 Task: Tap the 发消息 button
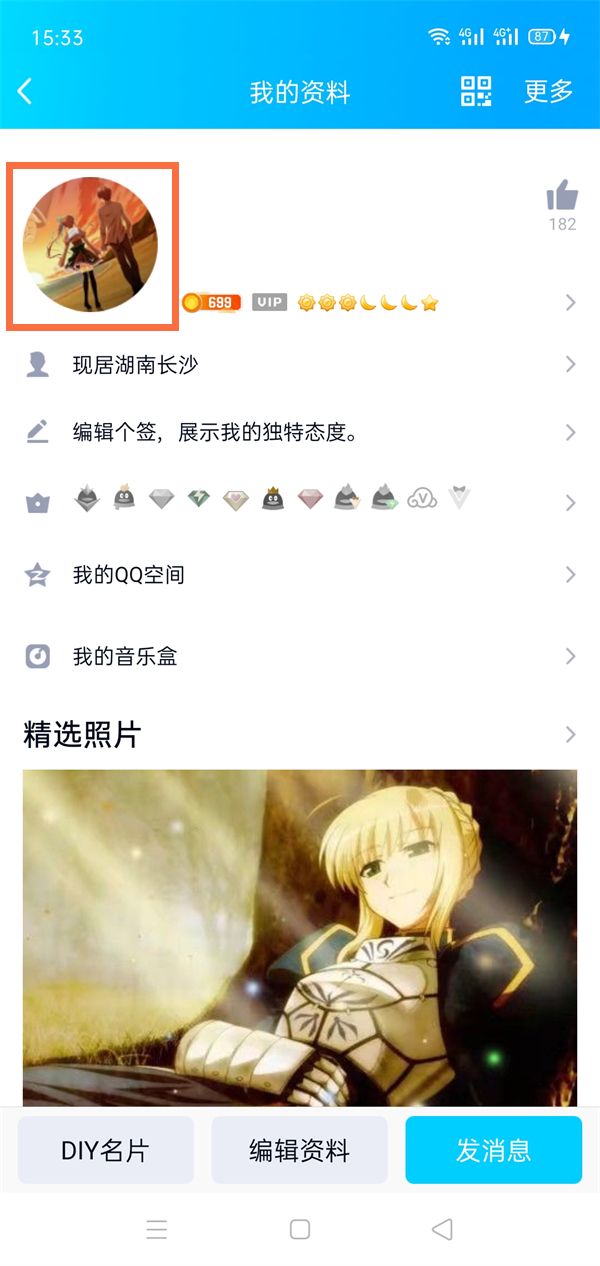click(493, 1150)
